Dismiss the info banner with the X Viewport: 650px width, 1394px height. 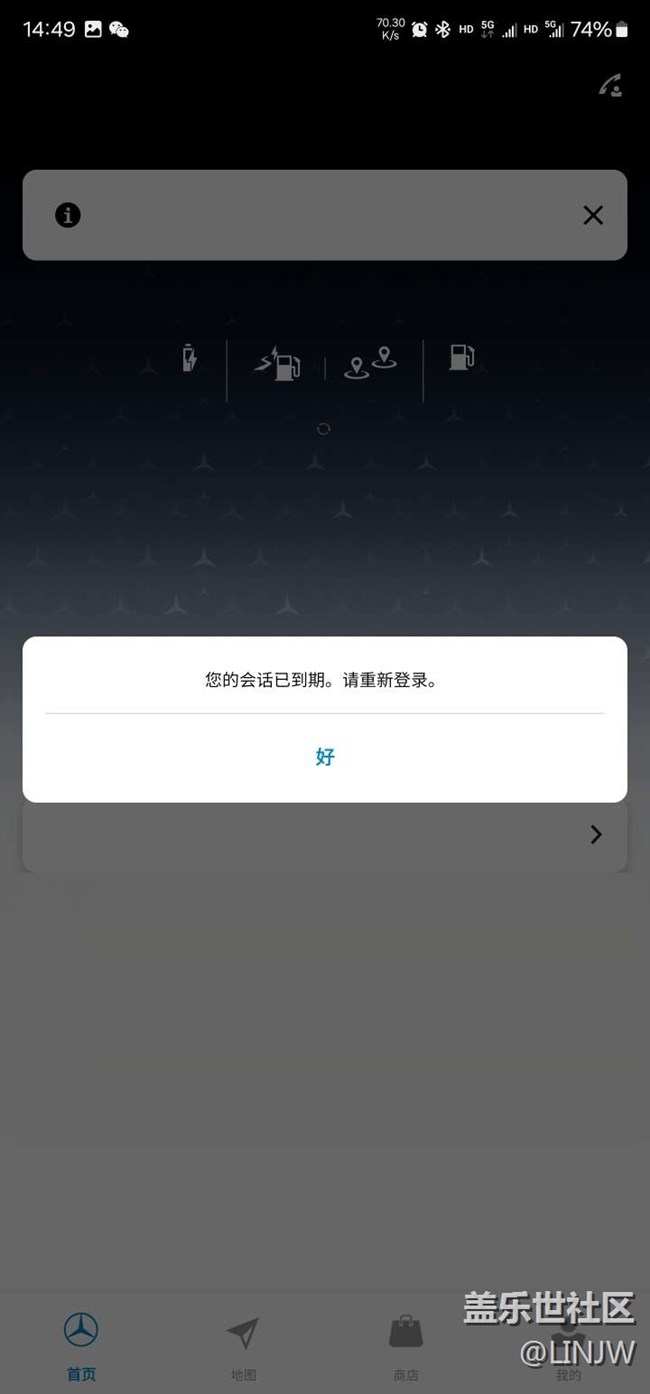point(593,215)
